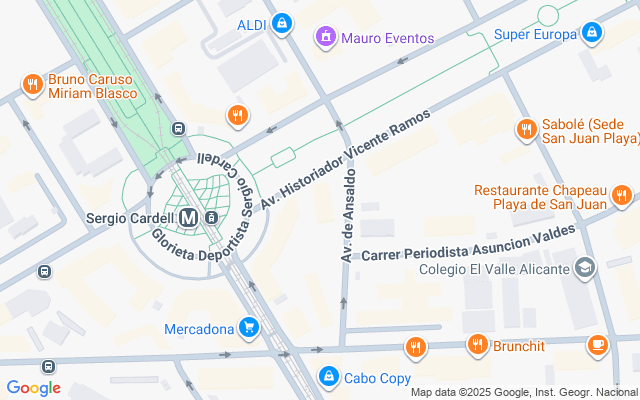This screenshot has width=640, height=400.
Task: Select the Mauro Eventos place marker
Action: click(325, 38)
